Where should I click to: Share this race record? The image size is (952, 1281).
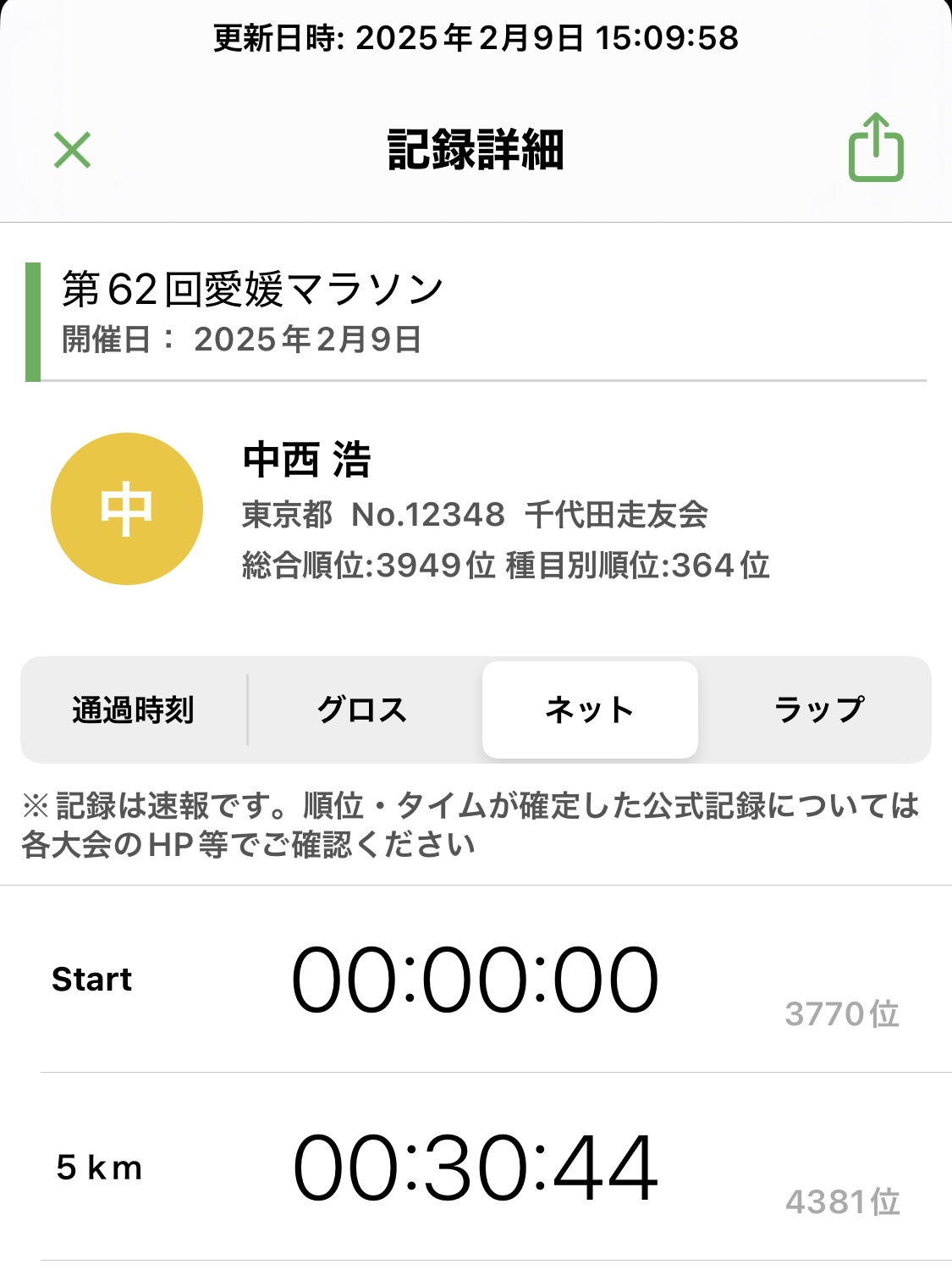(x=876, y=148)
